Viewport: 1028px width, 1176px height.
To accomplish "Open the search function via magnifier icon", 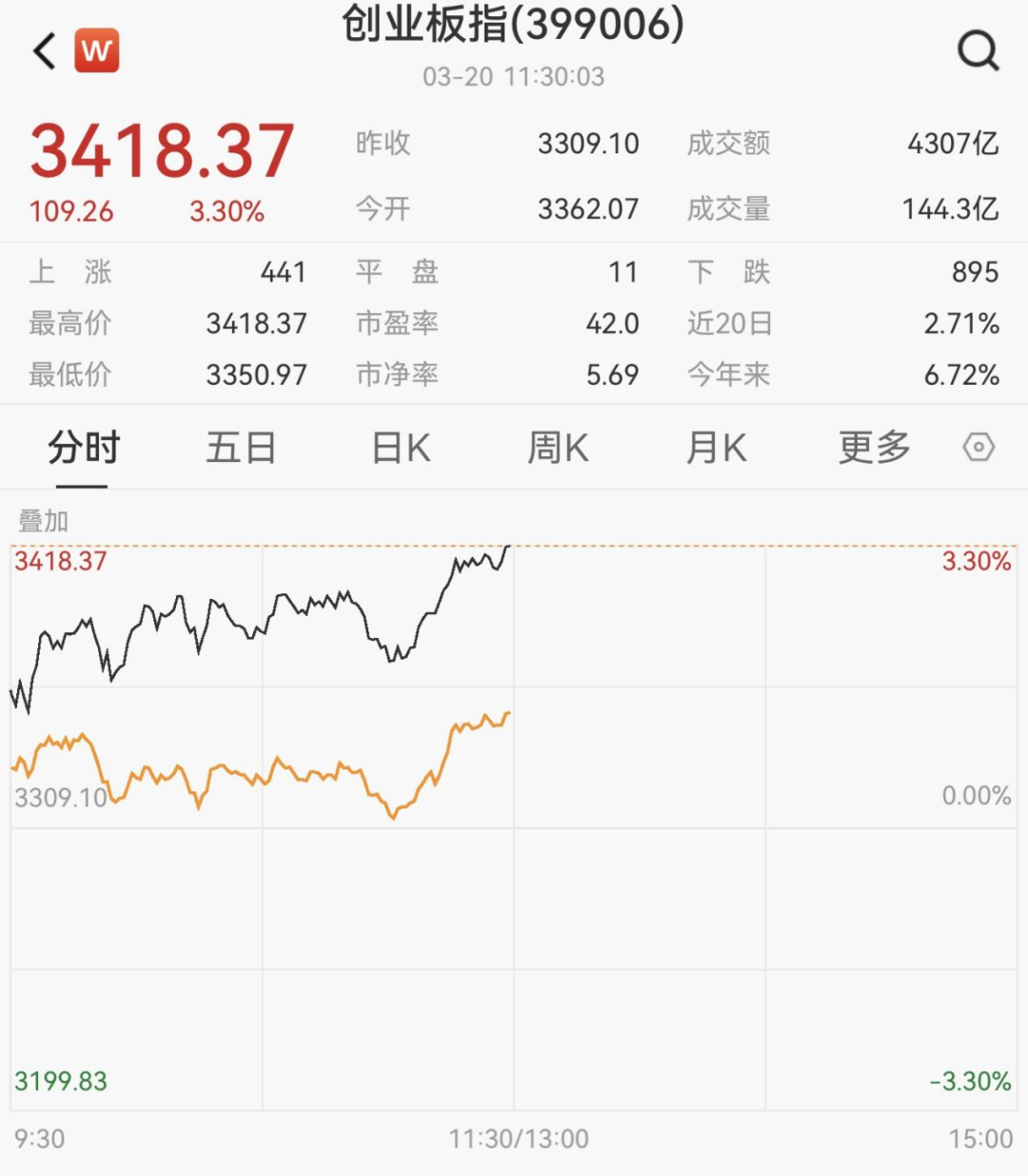I will (x=977, y=51).
